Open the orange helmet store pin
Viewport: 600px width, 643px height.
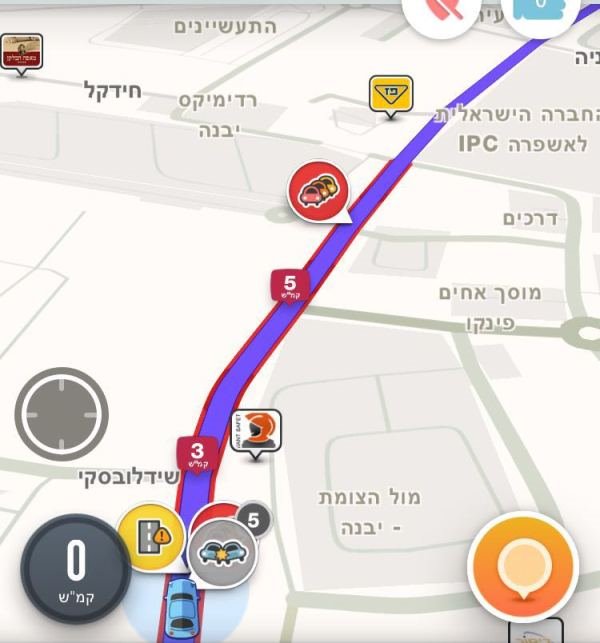click(256, 430)
